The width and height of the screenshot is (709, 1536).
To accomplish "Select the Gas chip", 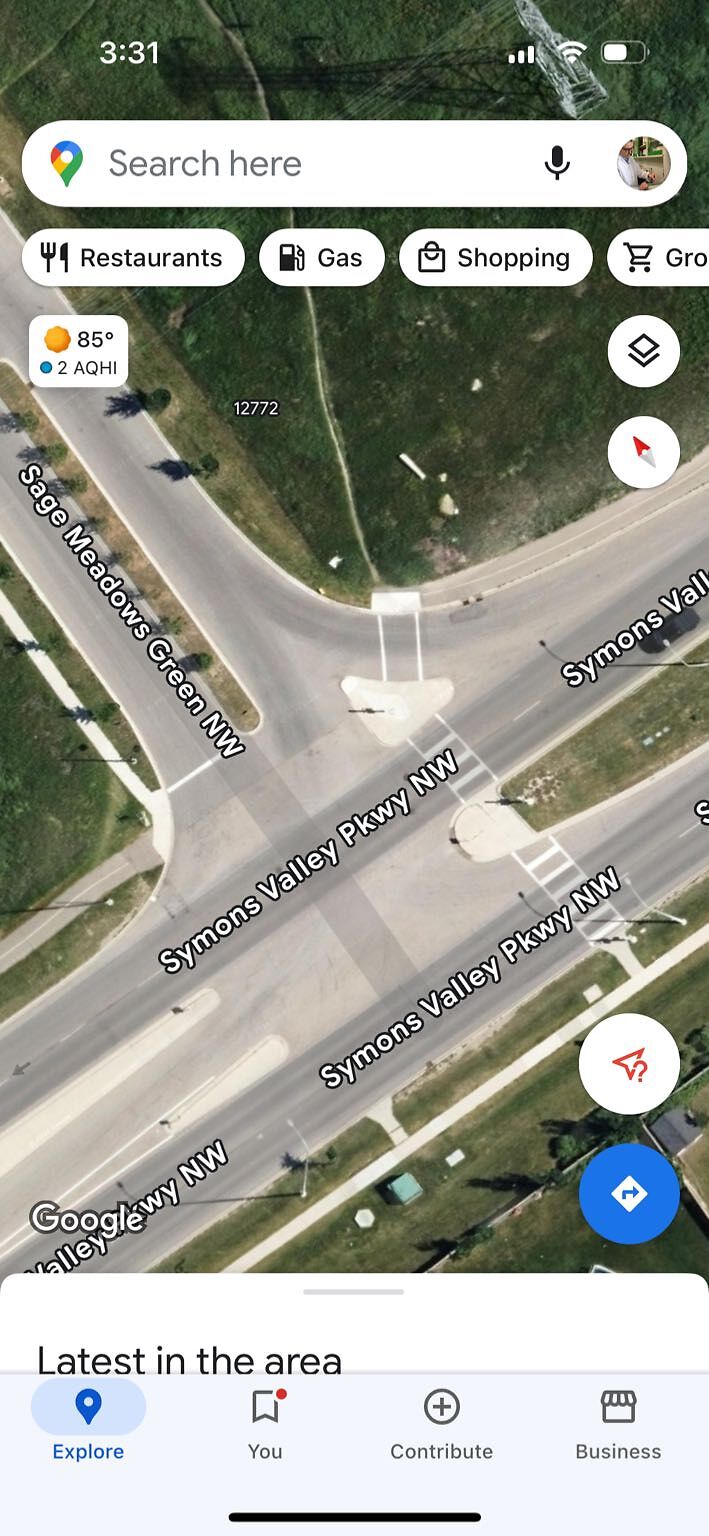I will pos(322,258).
